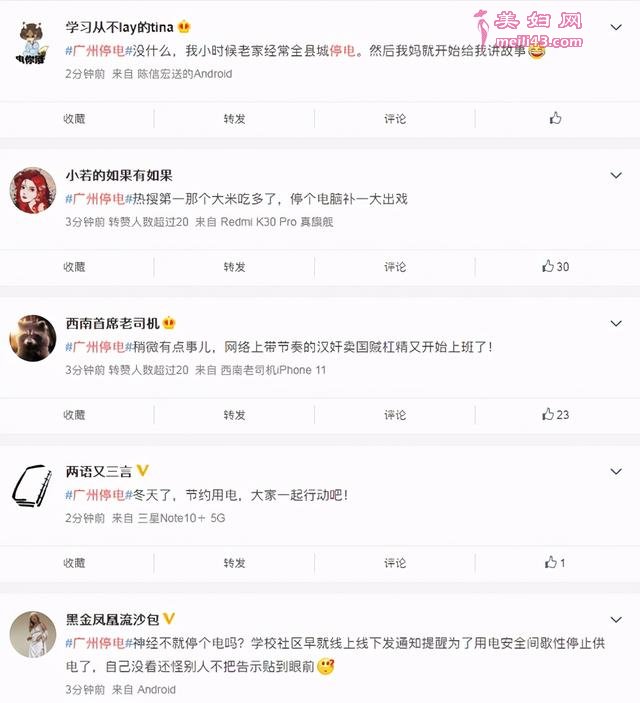Image resolution: width=640 pixels, height=703 pixels.
Task: Repost (转发) 两语又三言's post
Action: tap(234, 562)
